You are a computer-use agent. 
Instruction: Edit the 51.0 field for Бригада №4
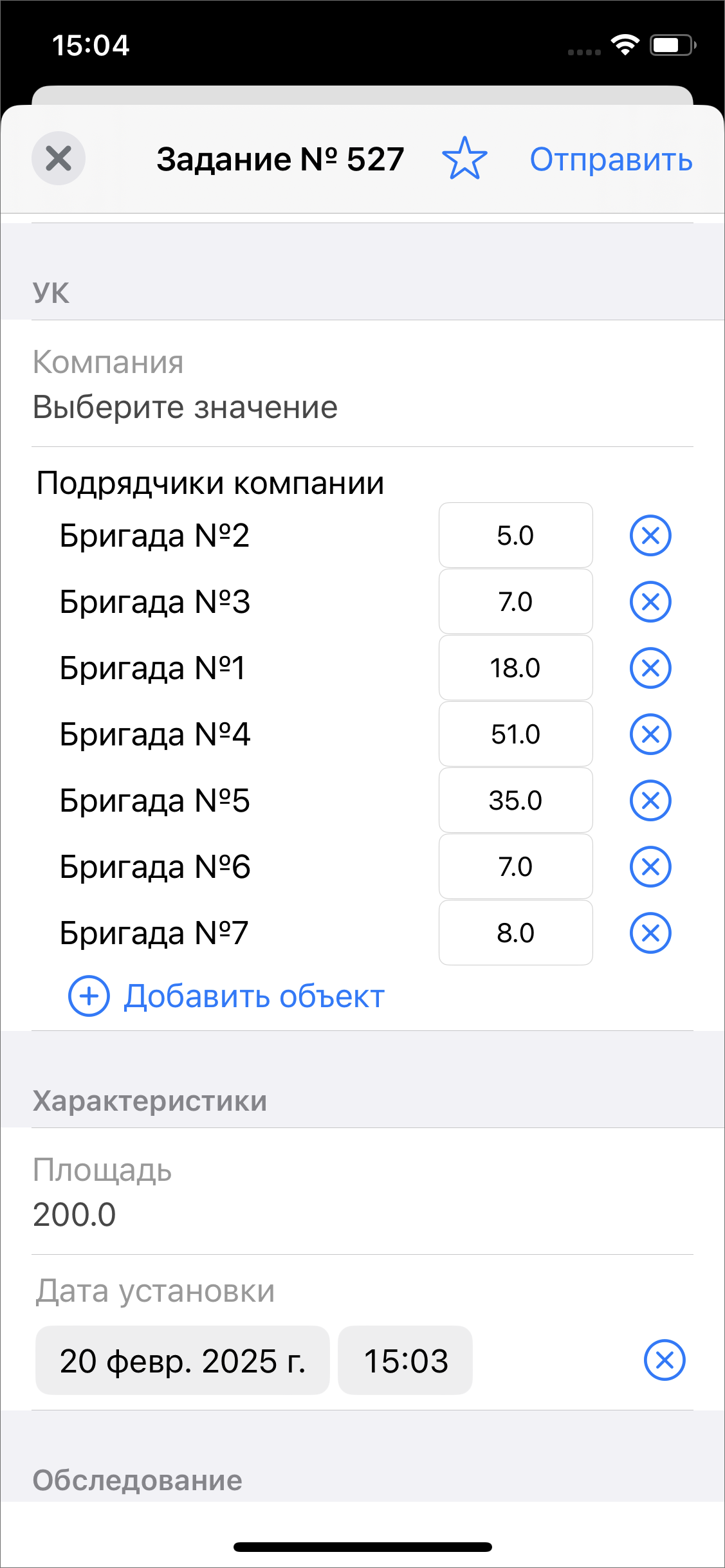click(x=515, y=734)
